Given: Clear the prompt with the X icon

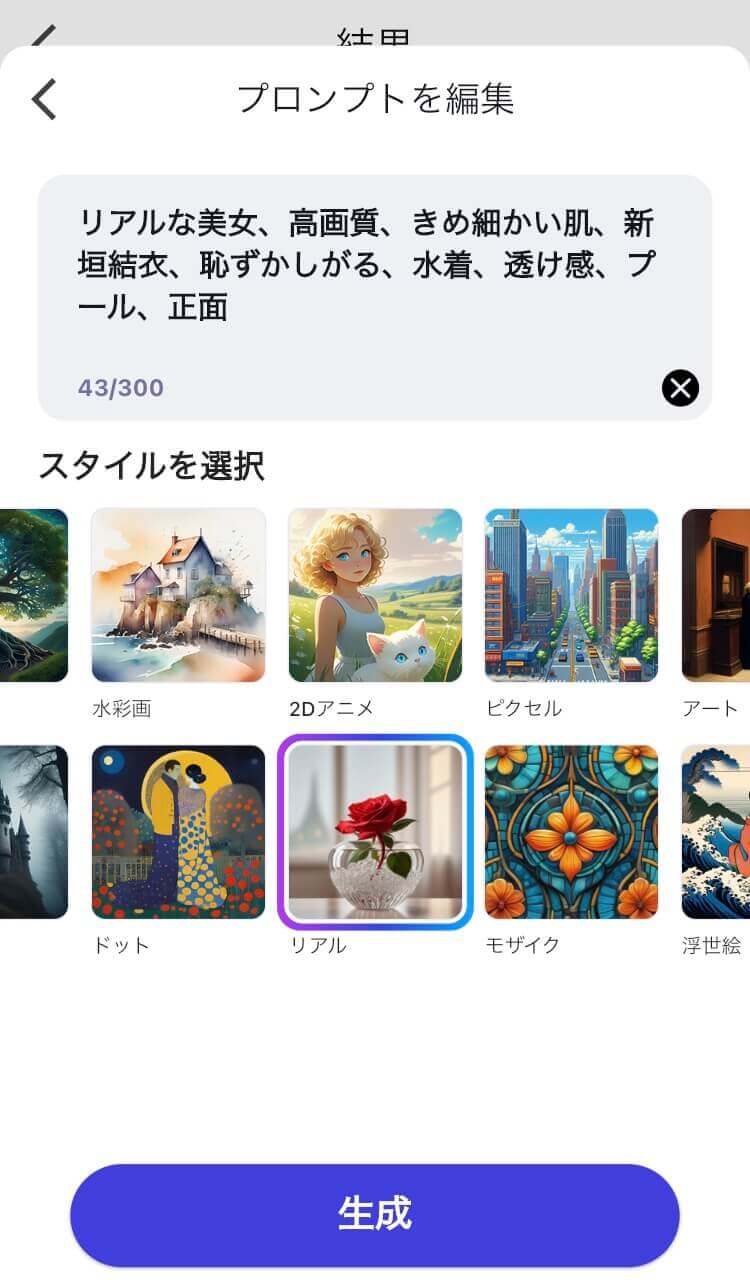Looking at the screenshot, I should [x=679, y=389].
